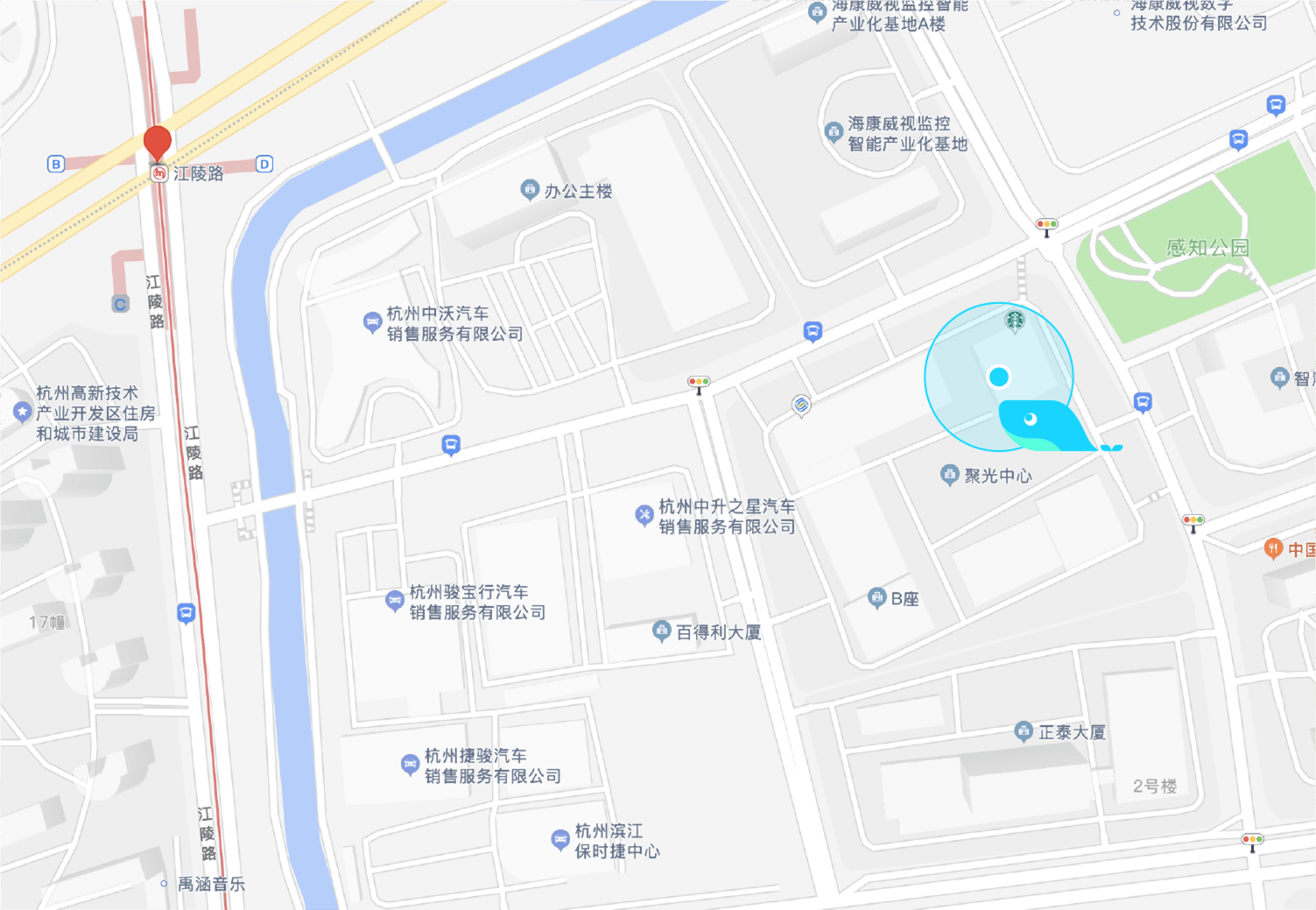The image size is (1316, 910).
Task: Tap the B座 building marker
Action: point(876,598)
